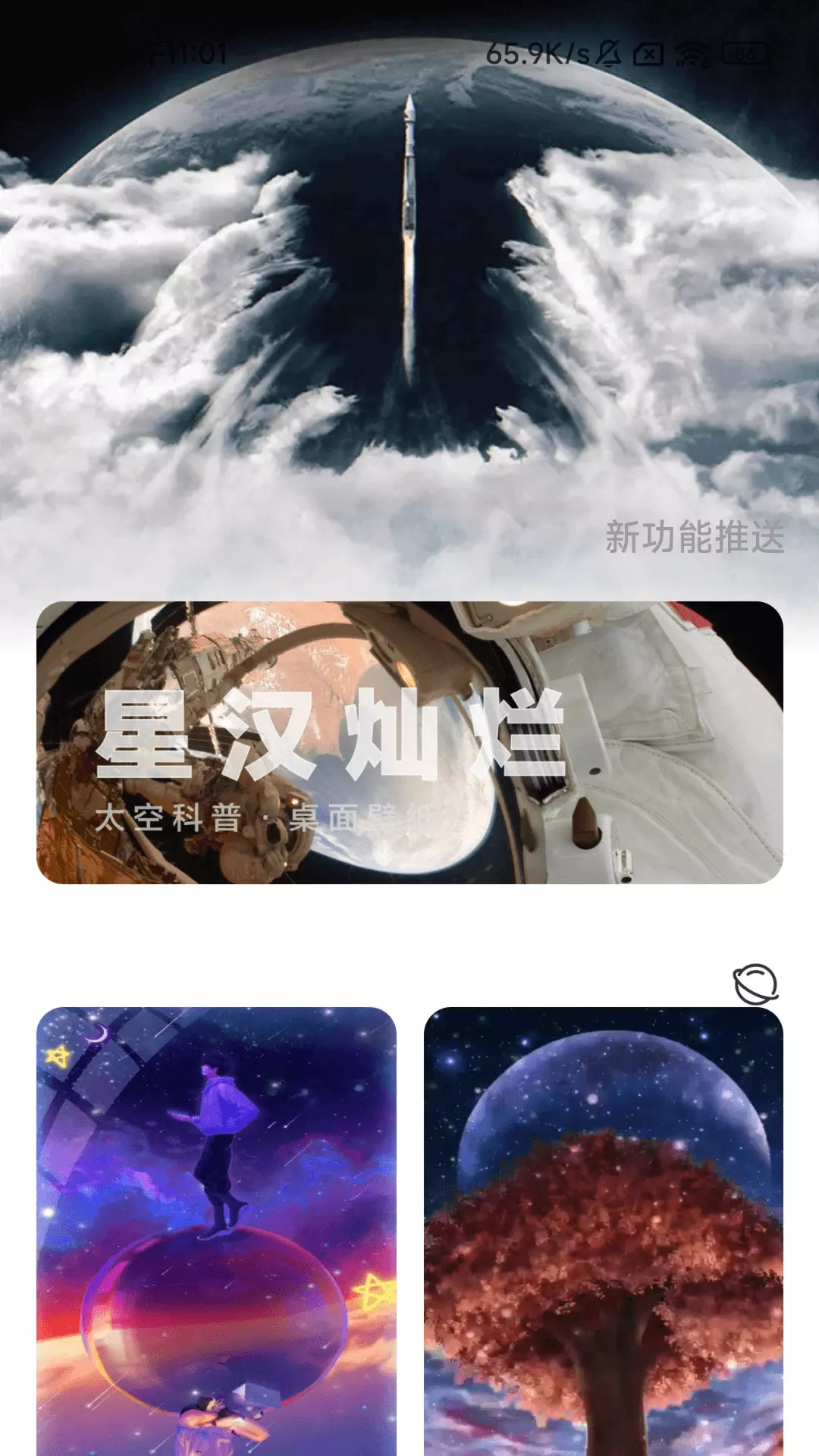Open the red tree and moon wallpaper
Screen dimensions: 819x1456
[604, 1232]
